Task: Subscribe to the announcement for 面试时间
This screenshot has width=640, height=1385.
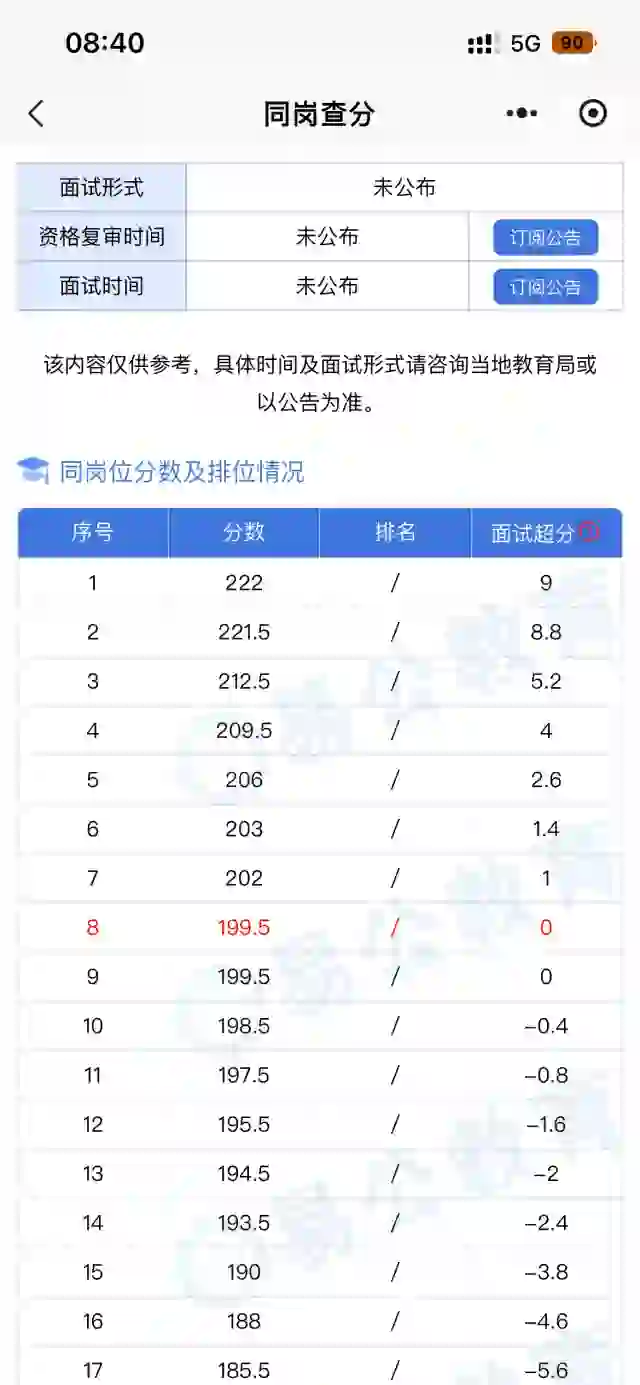Action: tap(545, 287)
